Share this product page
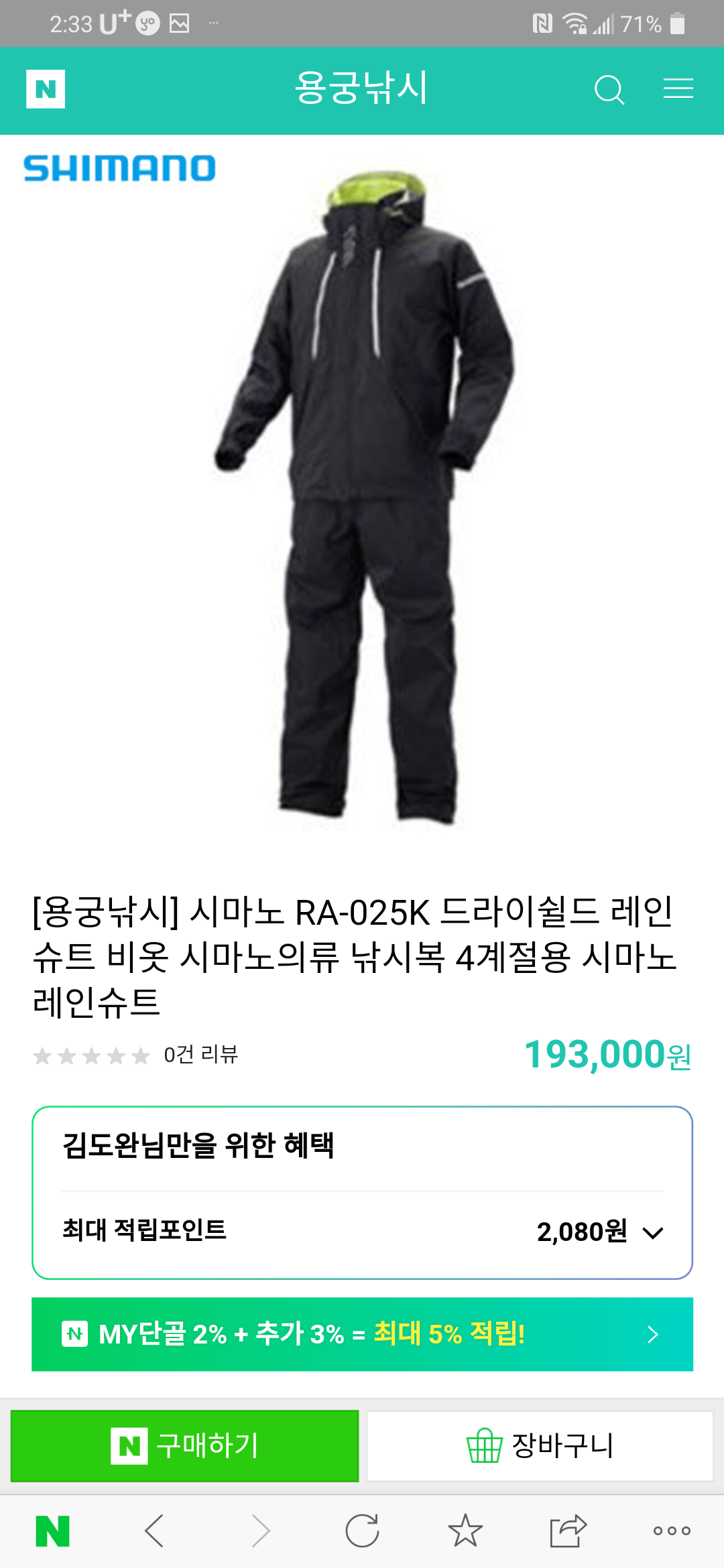Screen dimensions: 724x1568 click(568, 1531)
